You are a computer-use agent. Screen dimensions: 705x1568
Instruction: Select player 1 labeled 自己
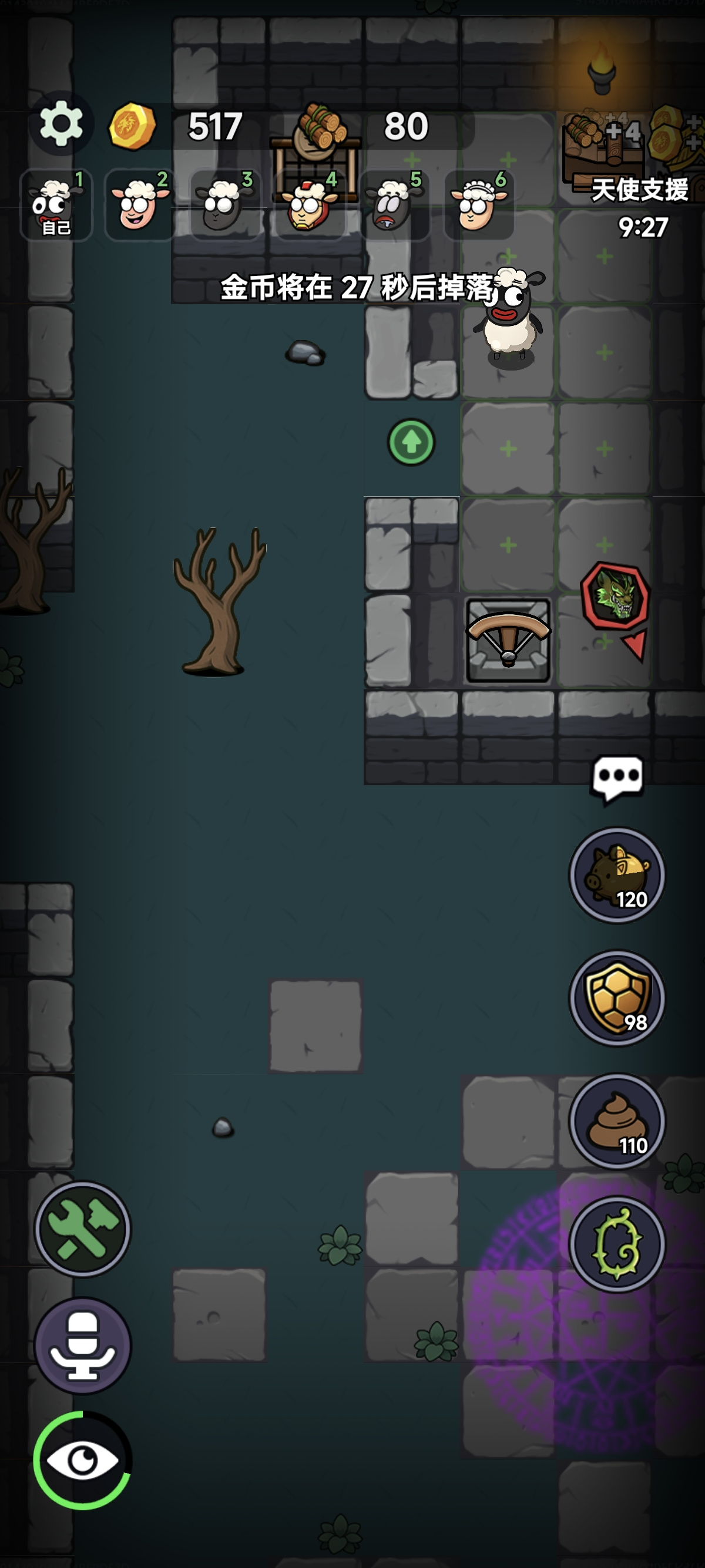56,205
